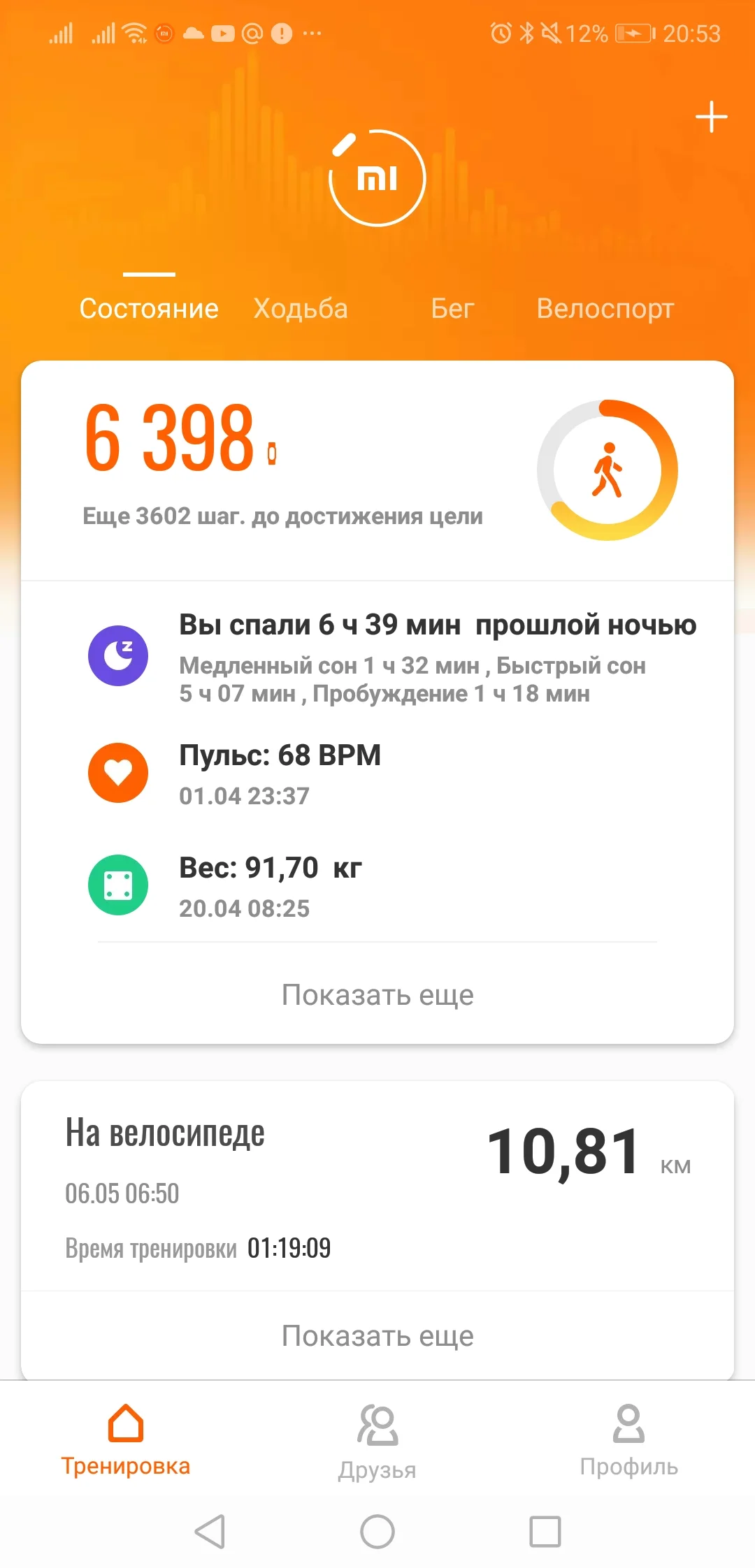Open the add activity plus icon
This screenshot has width=755, height=1568.
point(710,116)
